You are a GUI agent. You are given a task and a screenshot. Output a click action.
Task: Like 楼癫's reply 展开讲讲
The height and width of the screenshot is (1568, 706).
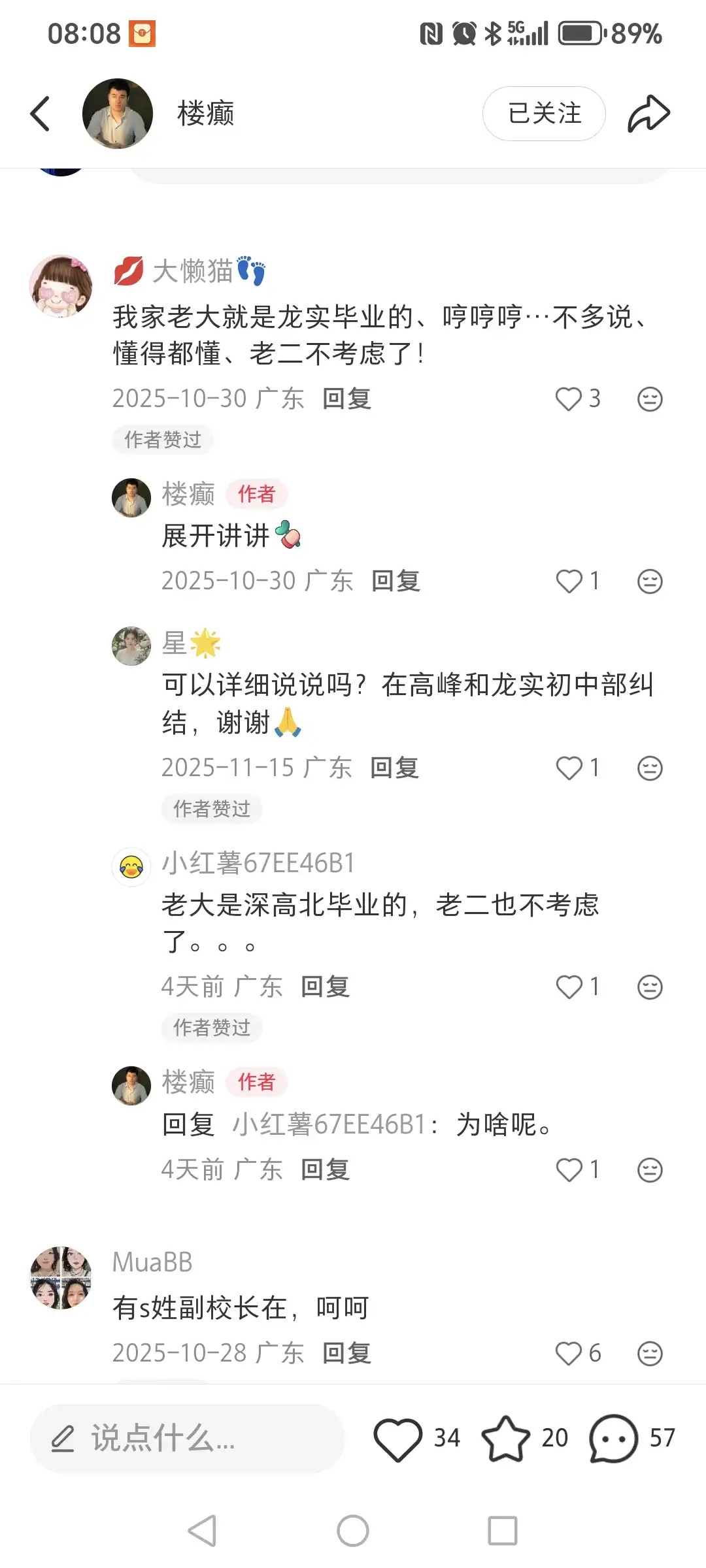569,581
